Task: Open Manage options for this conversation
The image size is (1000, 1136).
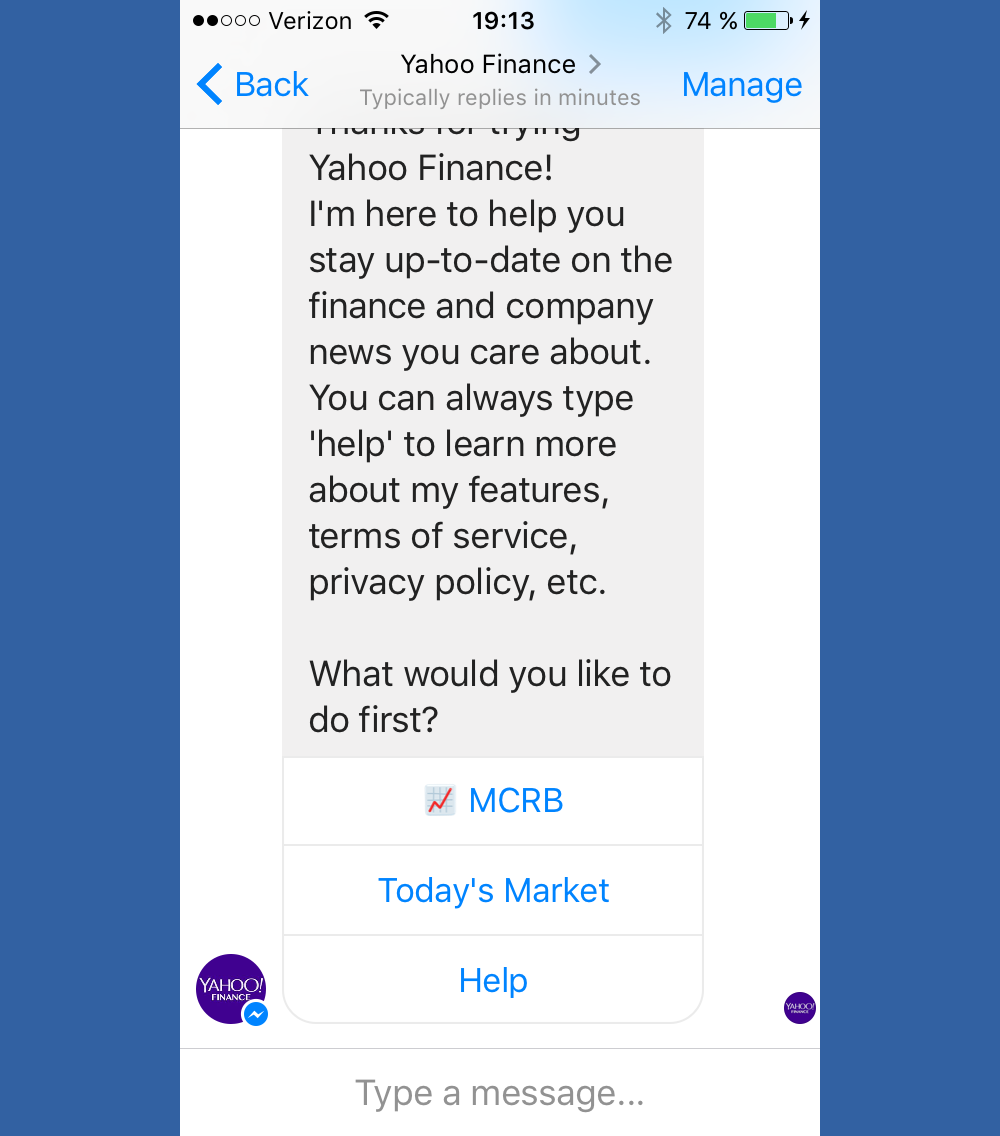Action: click(741, 85)
